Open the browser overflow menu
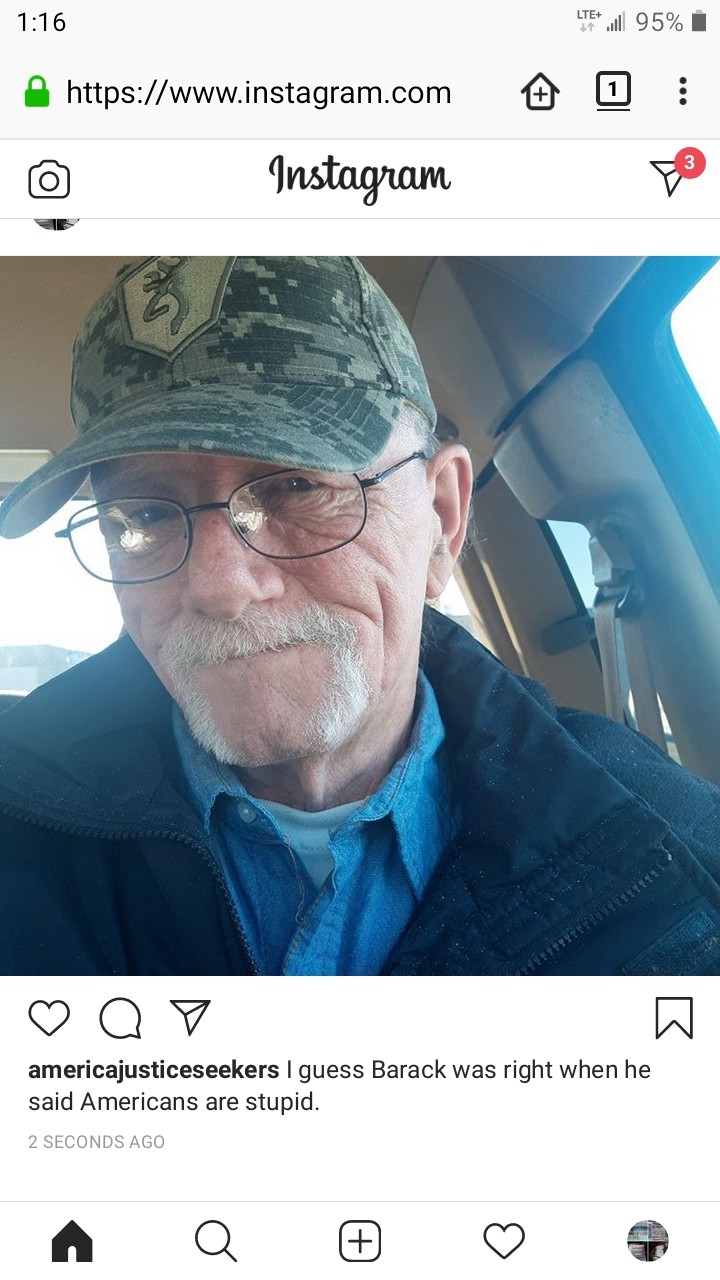720x1280 pixels. click(682, 92)
